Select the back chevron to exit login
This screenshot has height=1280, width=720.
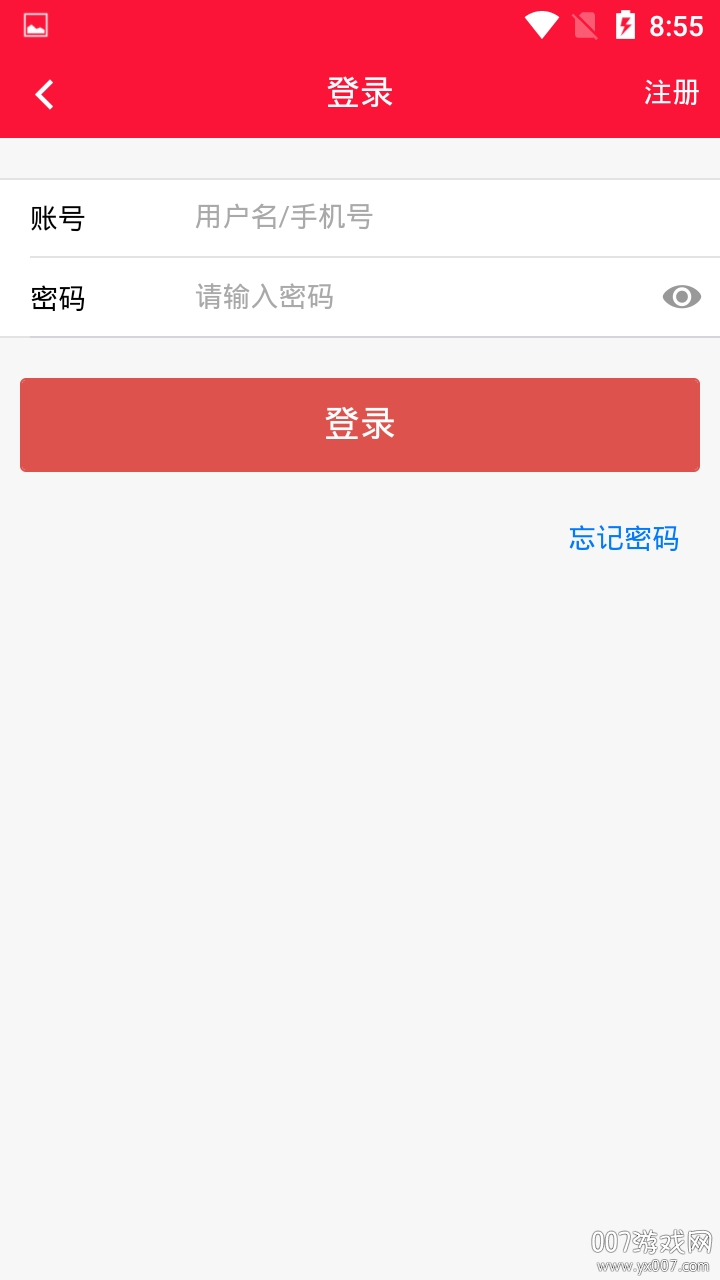42,92
